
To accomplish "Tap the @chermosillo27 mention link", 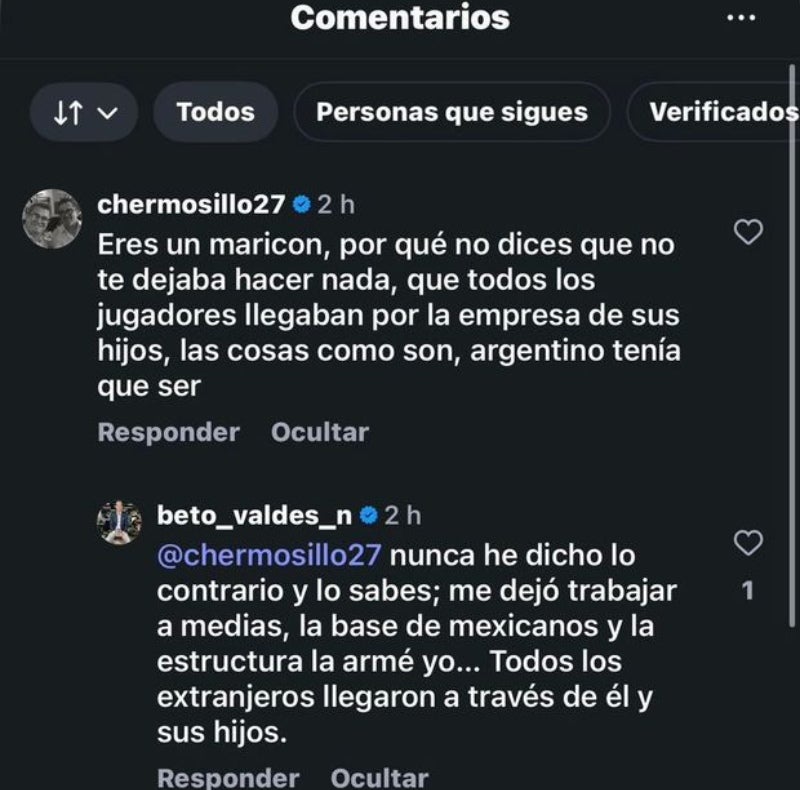I will (x=270, y=555).
